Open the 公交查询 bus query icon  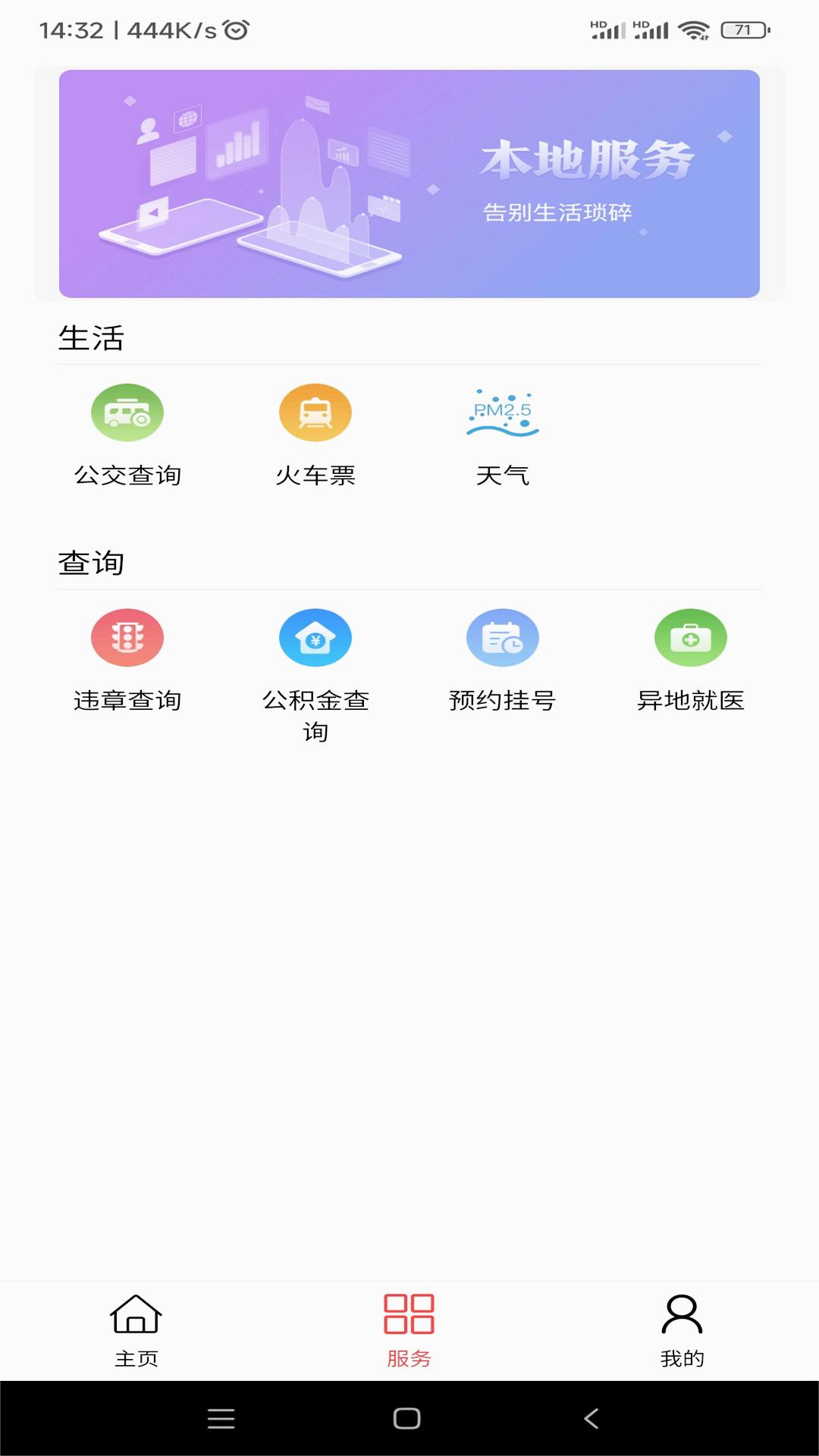127,412
